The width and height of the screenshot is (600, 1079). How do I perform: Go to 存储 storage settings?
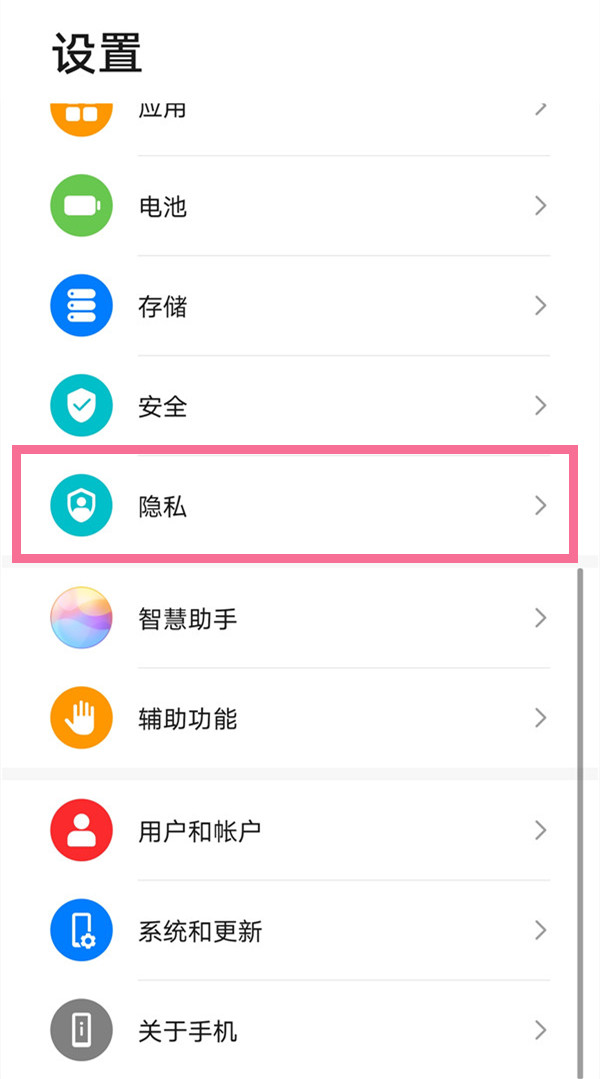300,307
